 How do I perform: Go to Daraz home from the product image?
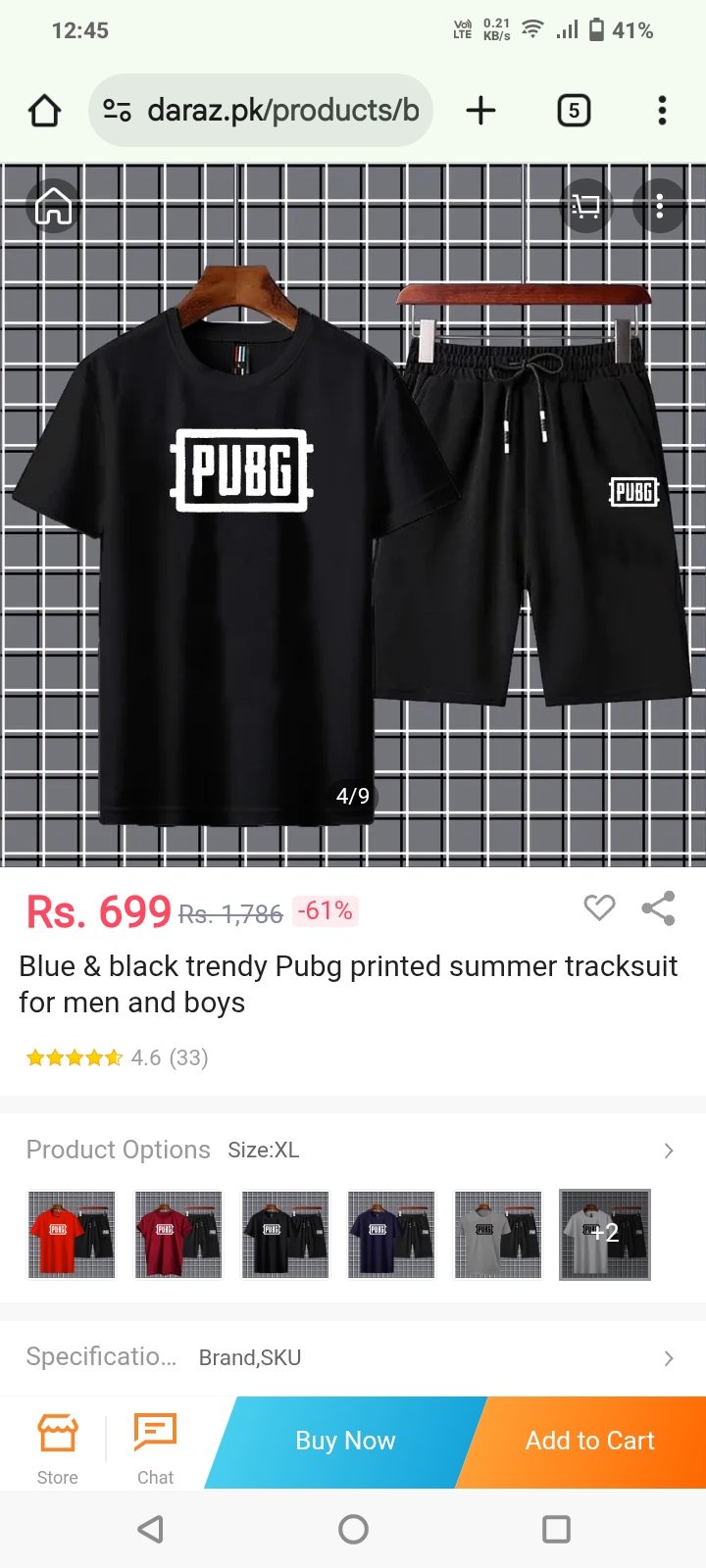click(53, 206)
